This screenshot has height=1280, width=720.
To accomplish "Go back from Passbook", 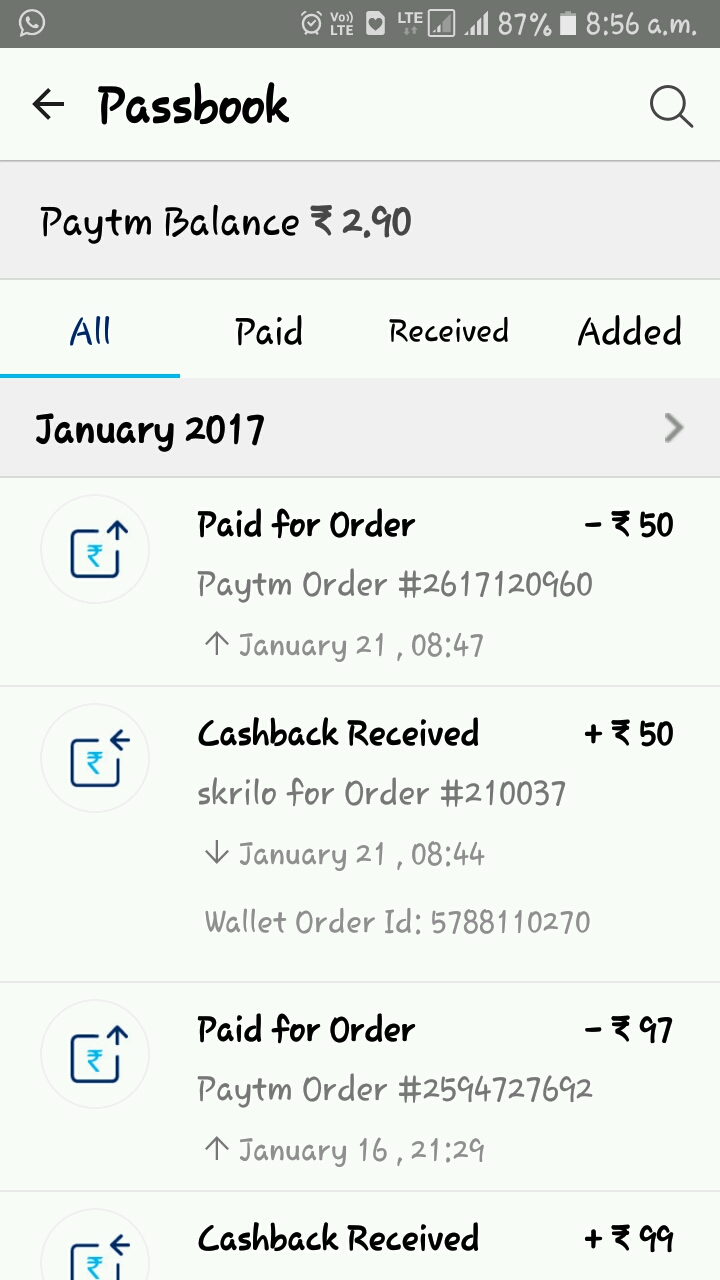I will [47, 105].
